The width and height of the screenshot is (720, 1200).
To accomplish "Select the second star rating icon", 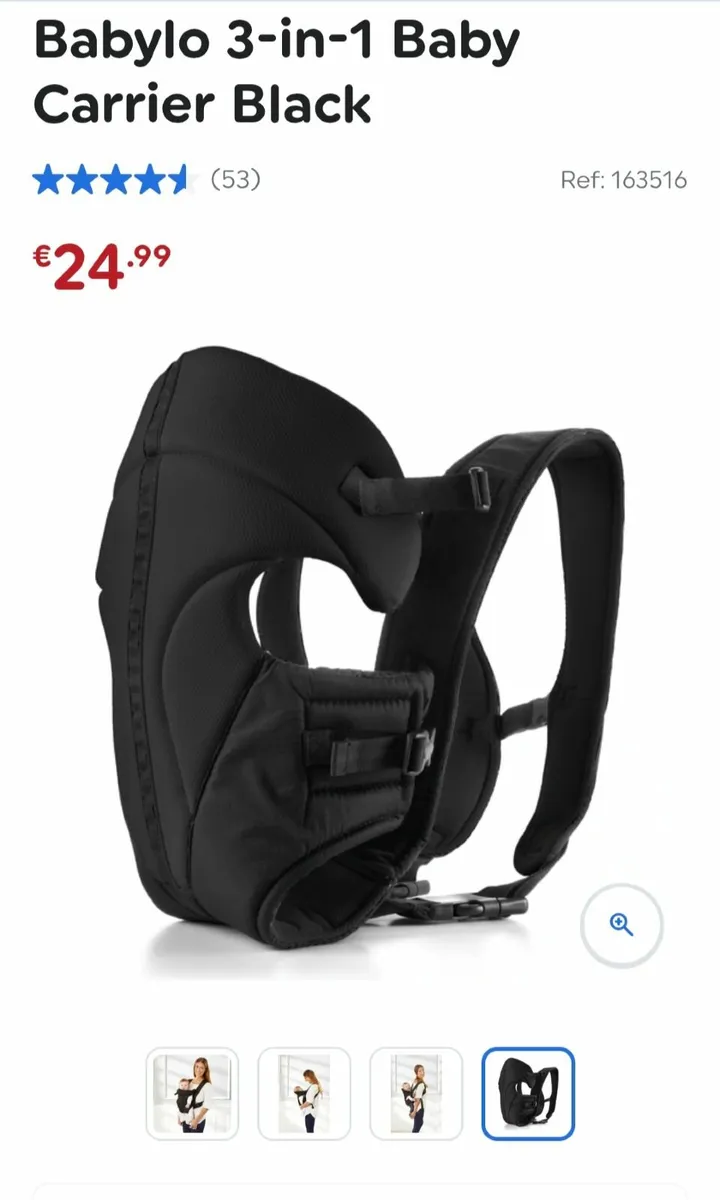I will (x=80, y=180).
